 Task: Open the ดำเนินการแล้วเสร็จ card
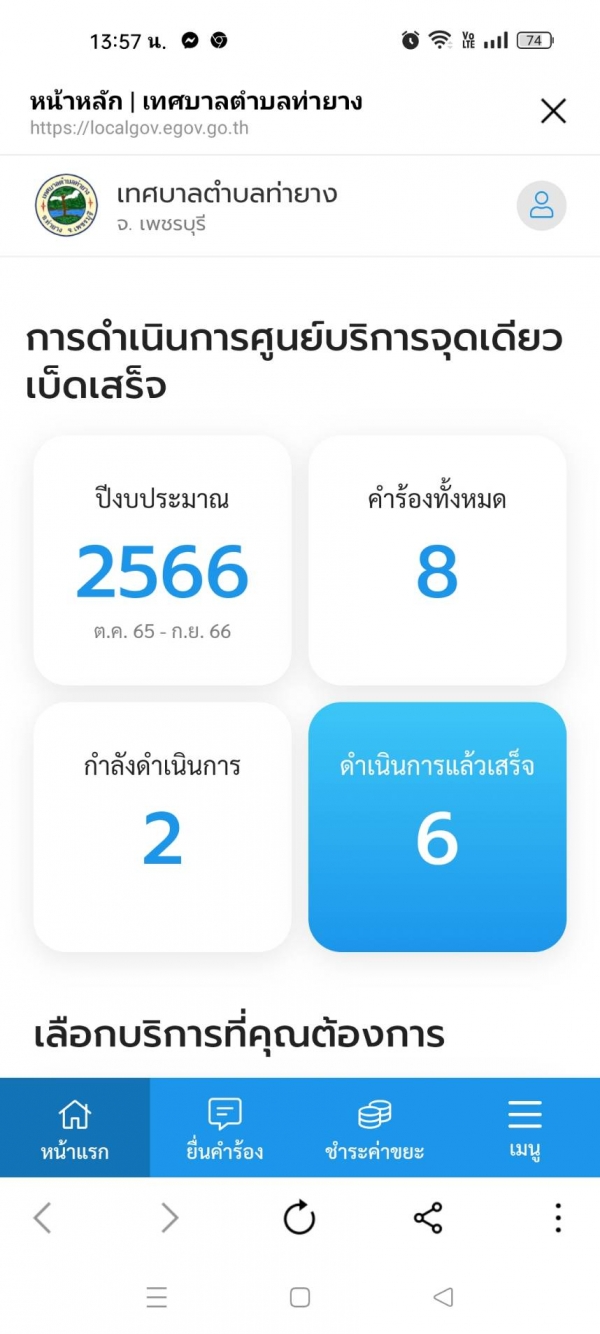pyautogui.click(x=437, y=827)
